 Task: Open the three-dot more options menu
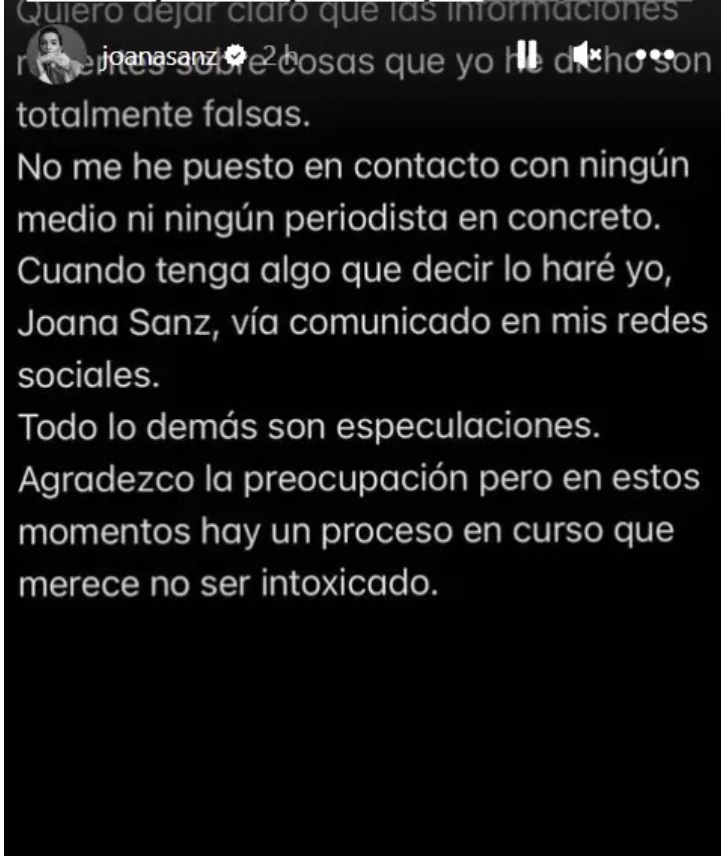654,54
